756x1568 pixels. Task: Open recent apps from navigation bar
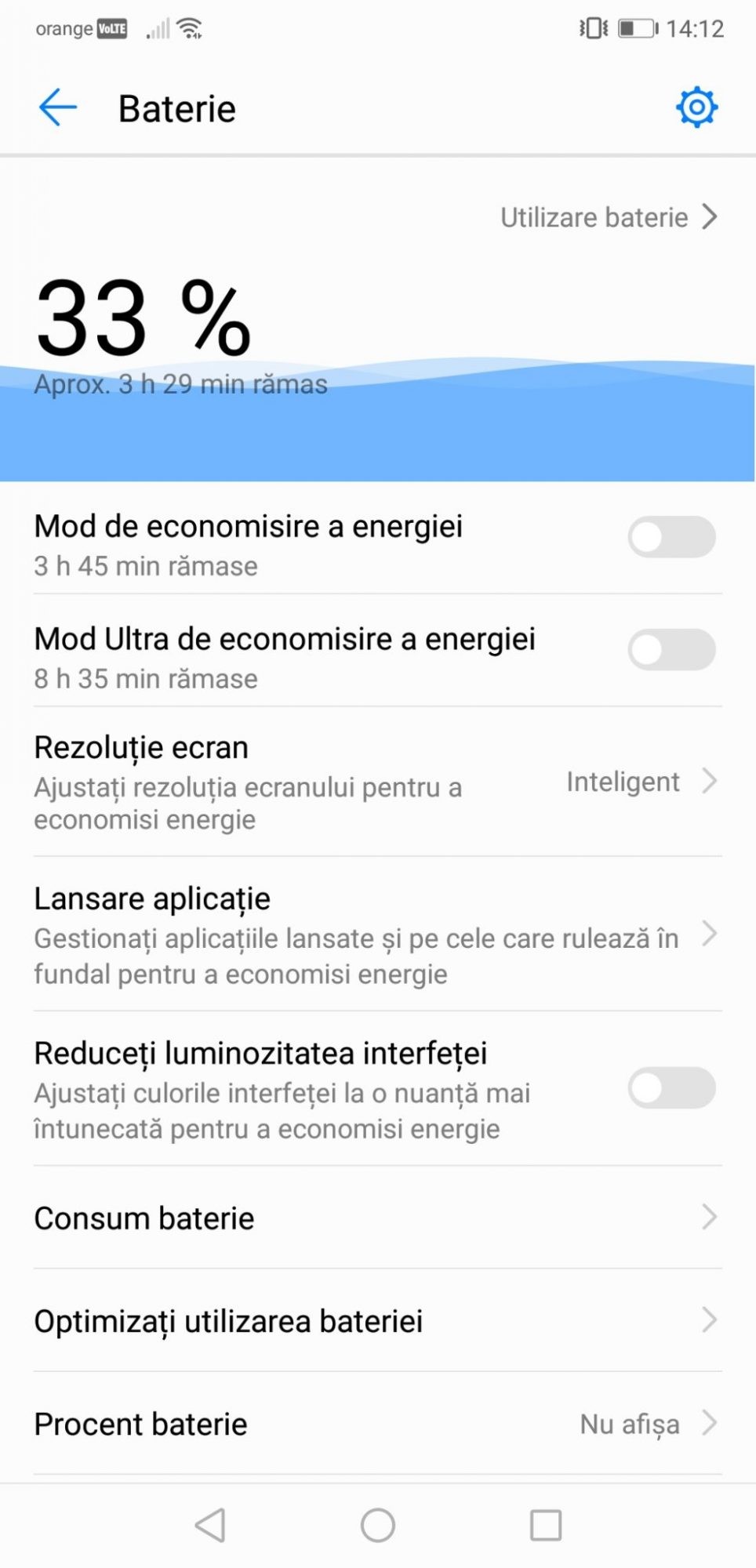546,1526
